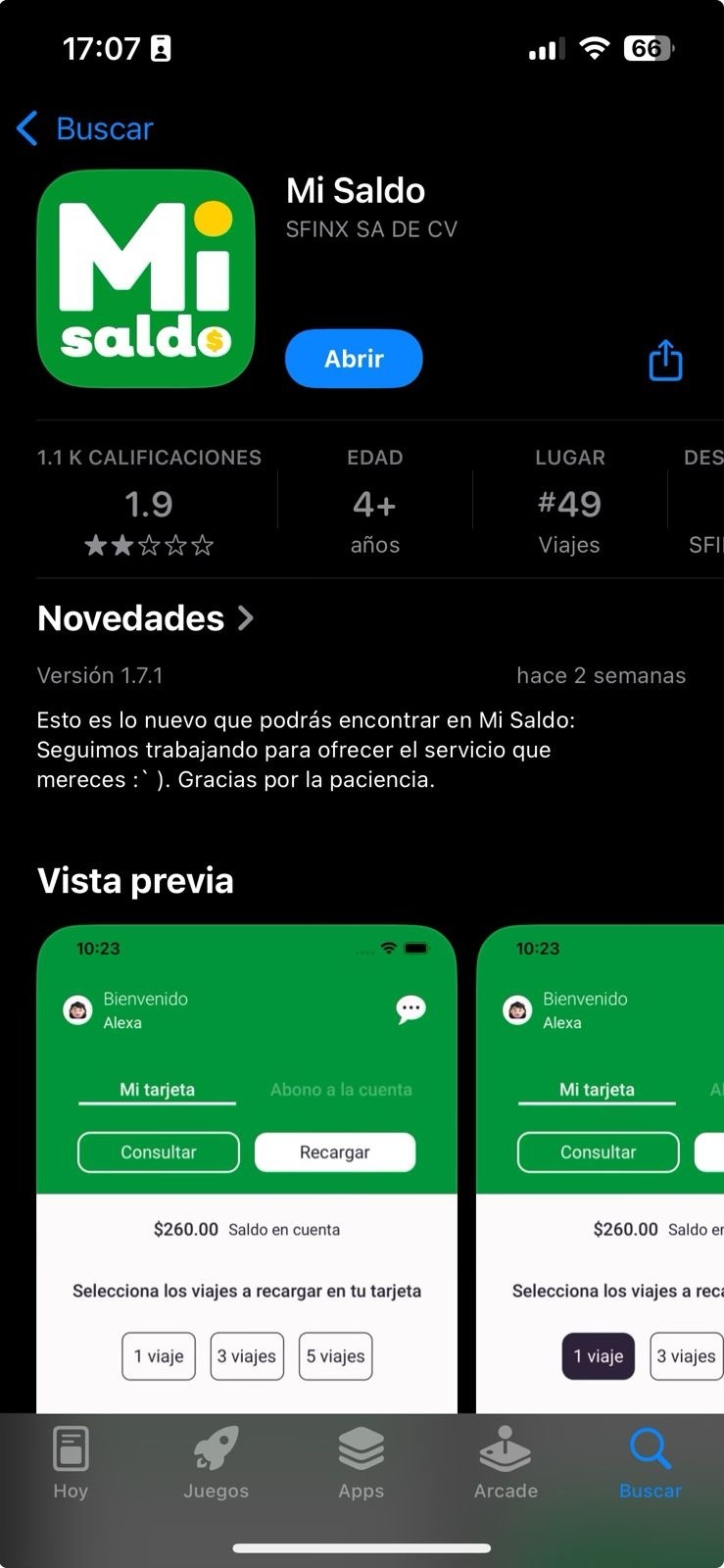Screen dimensions: 724x1568
Task: Select the '1 viaje' option in the preview
Action: click(x=158, y=1355)
